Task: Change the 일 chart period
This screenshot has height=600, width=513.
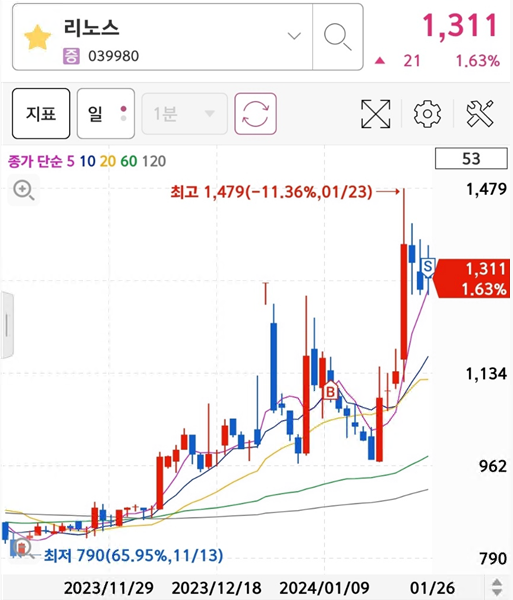Action: 106,113
